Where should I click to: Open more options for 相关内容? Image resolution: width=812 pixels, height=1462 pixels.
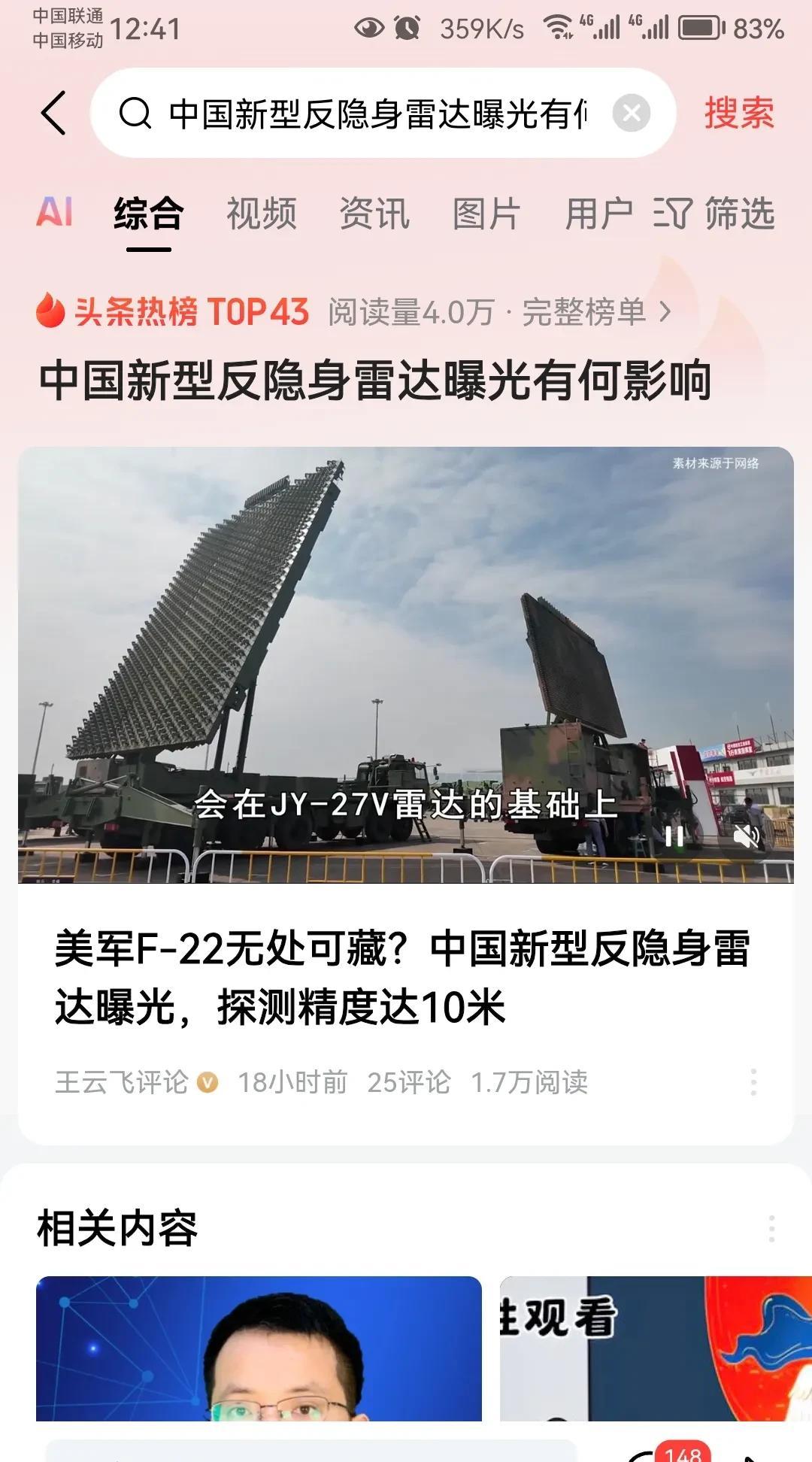click(x=771, y=1228)
